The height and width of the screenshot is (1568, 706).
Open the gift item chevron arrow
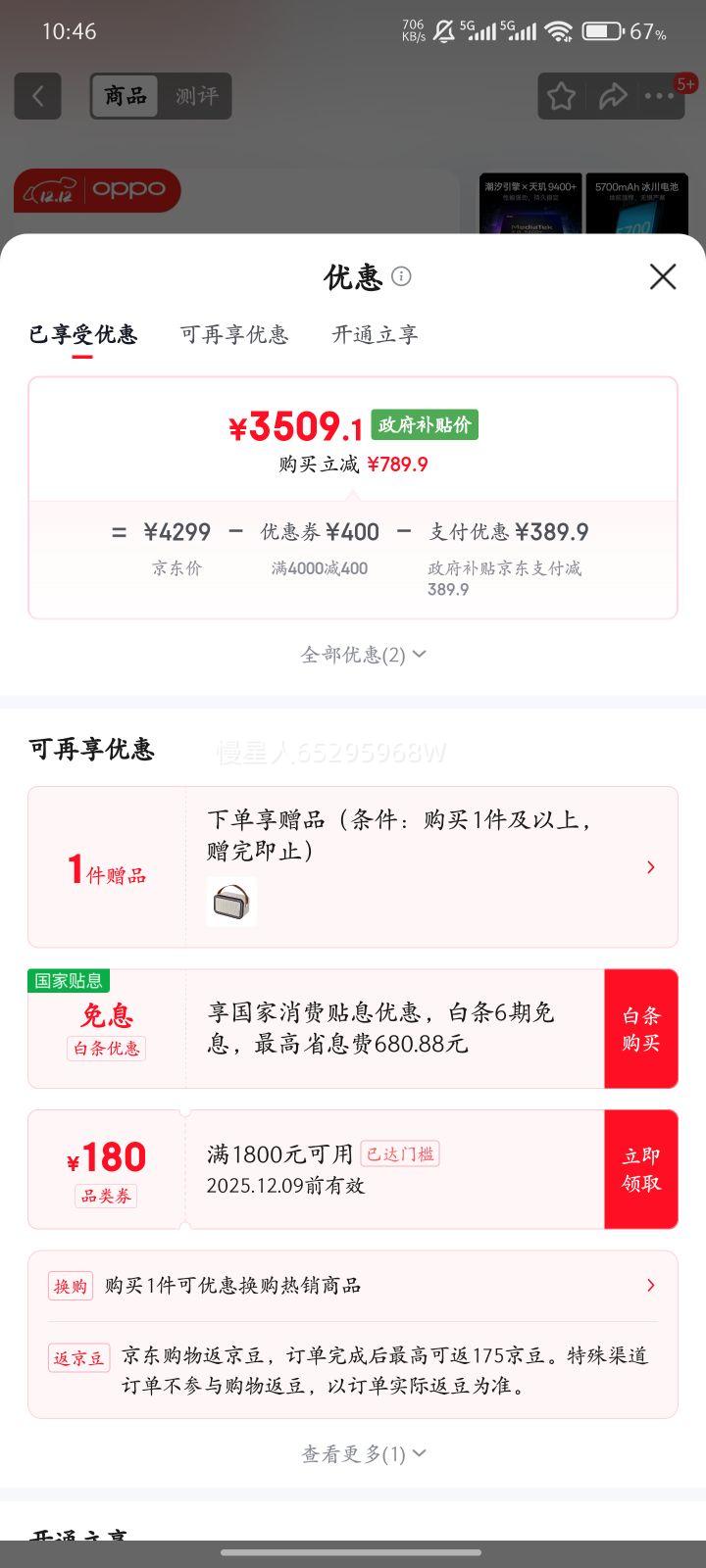[650, 866]
